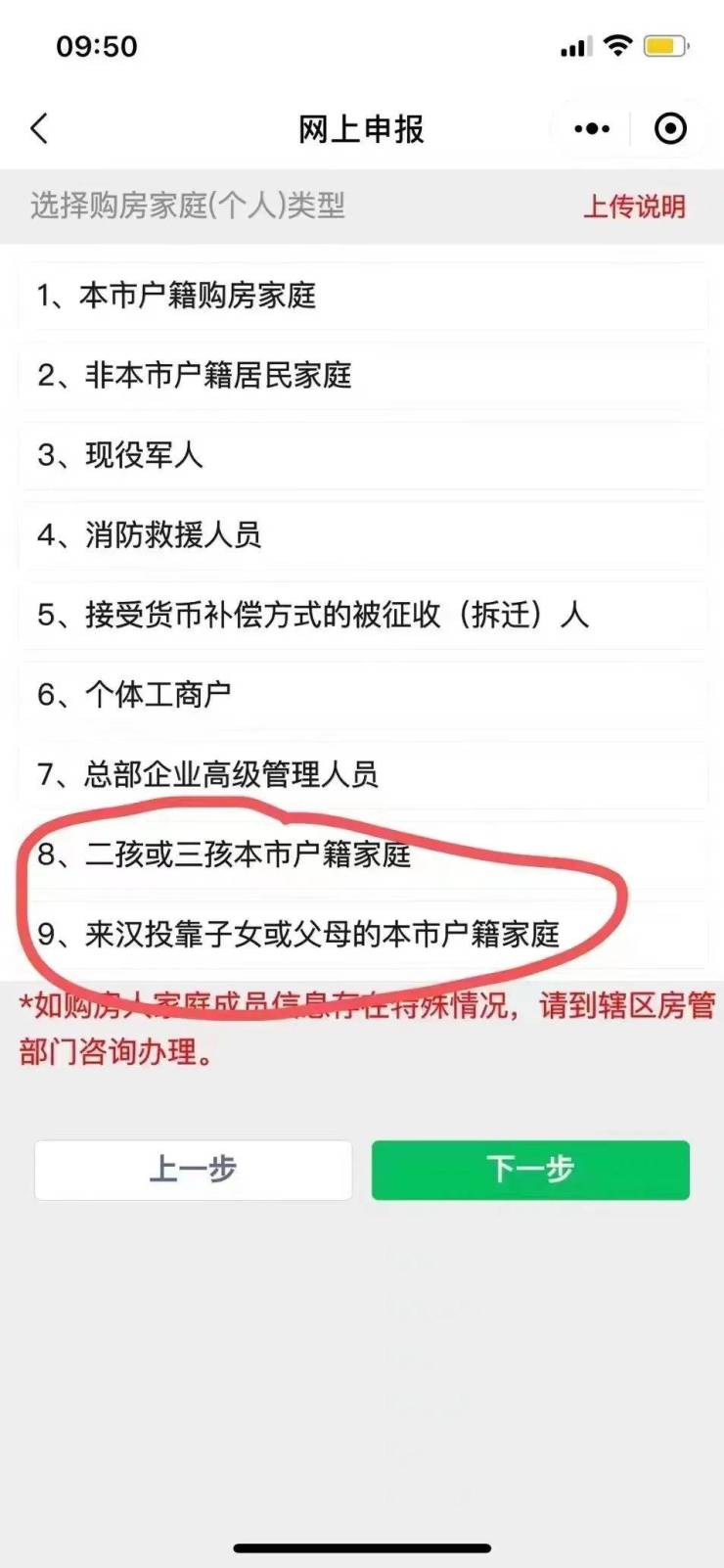Select the 现役军人 type
This screenshot has height=1568, width=724.
click(x=362, y=455)
